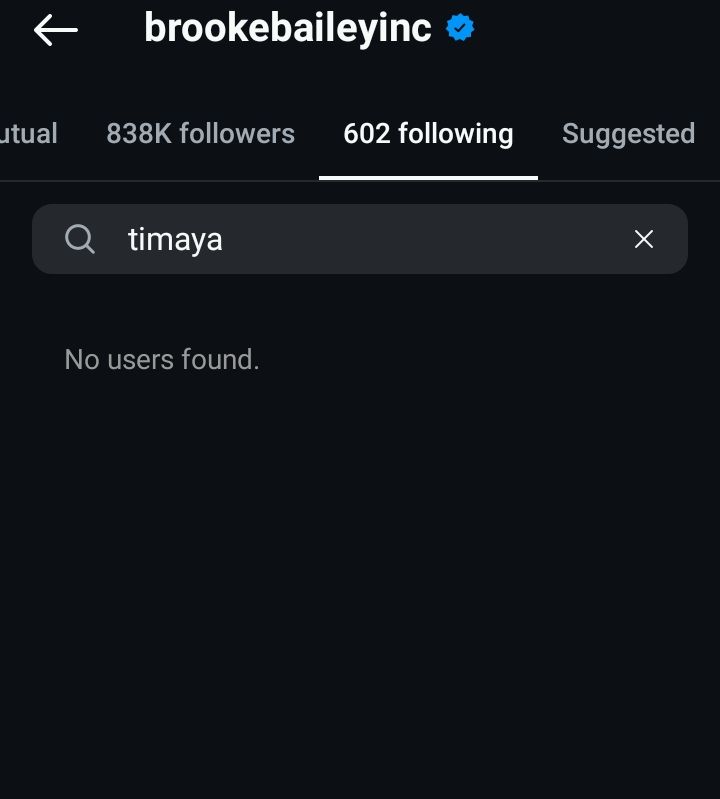Select the 602 following tab
The width and height of the screenshot is (720, 799).
(428, 134)
